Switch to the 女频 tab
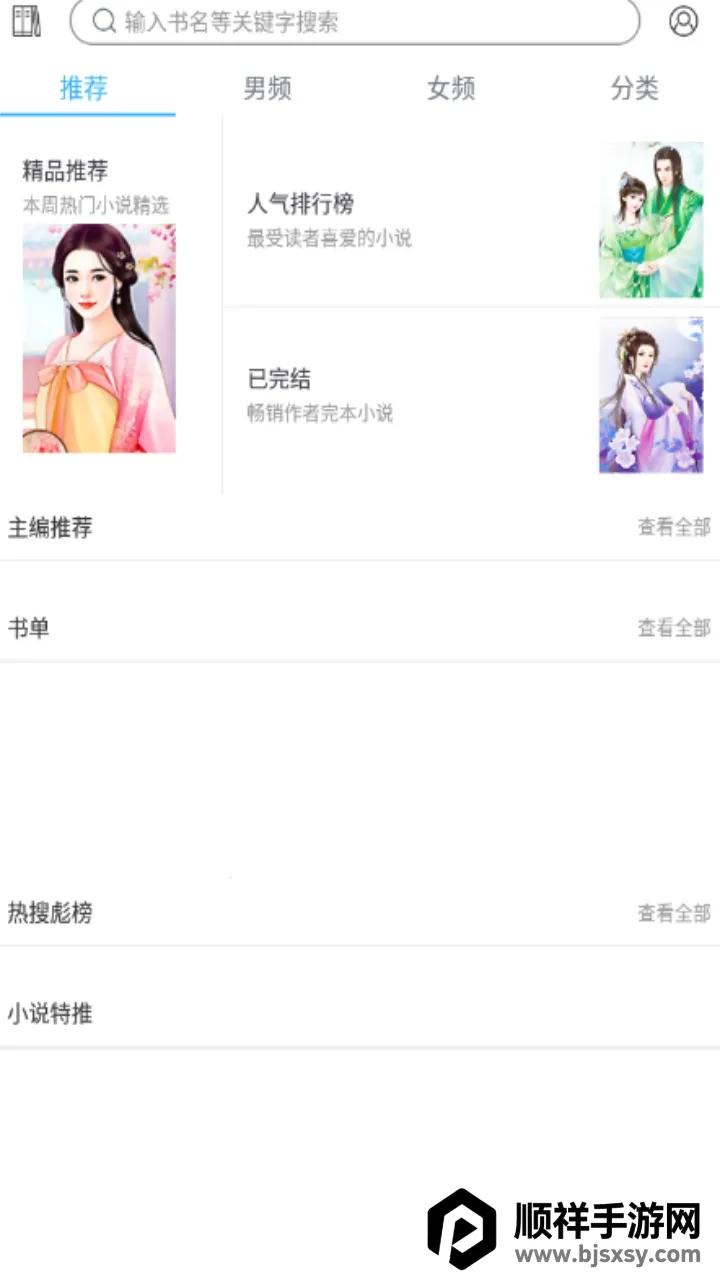Viewport: 720px width, 1280px height. [449, 89]
